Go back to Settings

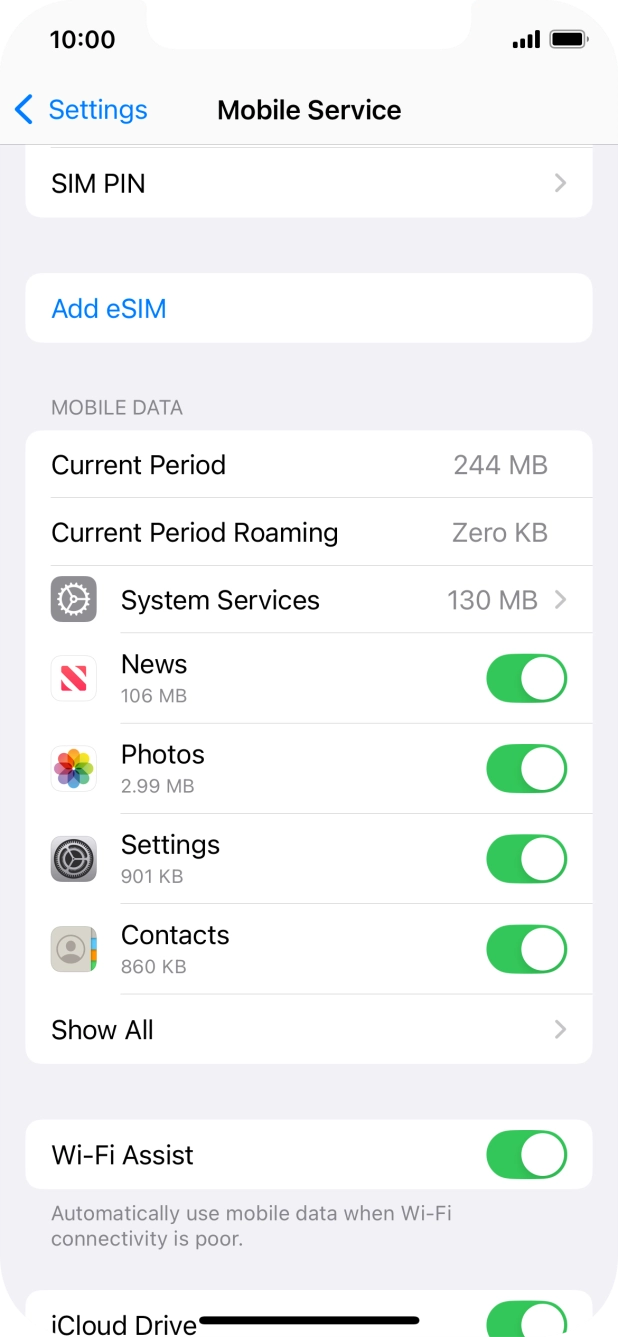pyautogui.click(x=81, y=110)
